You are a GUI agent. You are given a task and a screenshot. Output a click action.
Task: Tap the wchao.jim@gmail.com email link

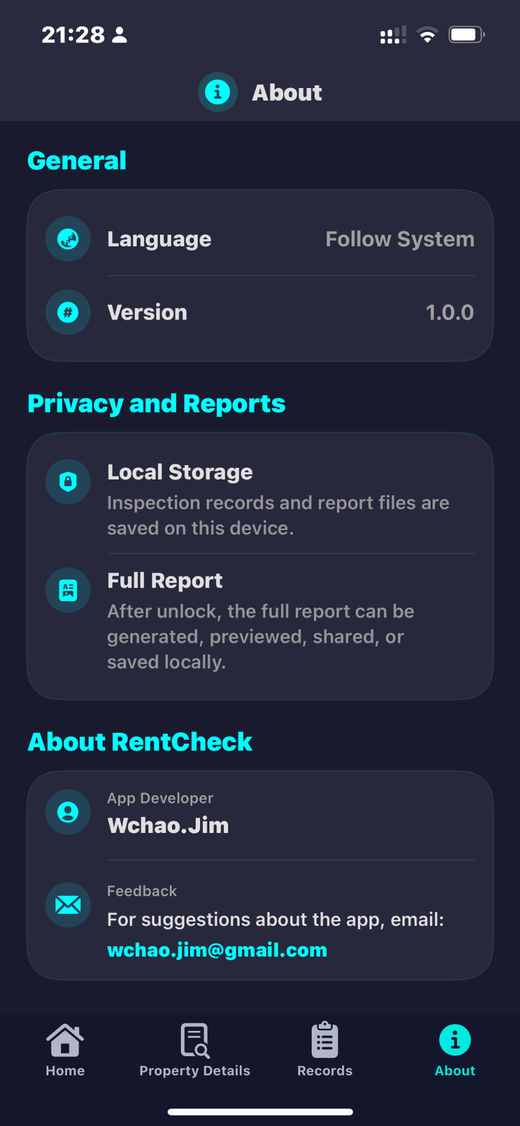coord(217,950)
